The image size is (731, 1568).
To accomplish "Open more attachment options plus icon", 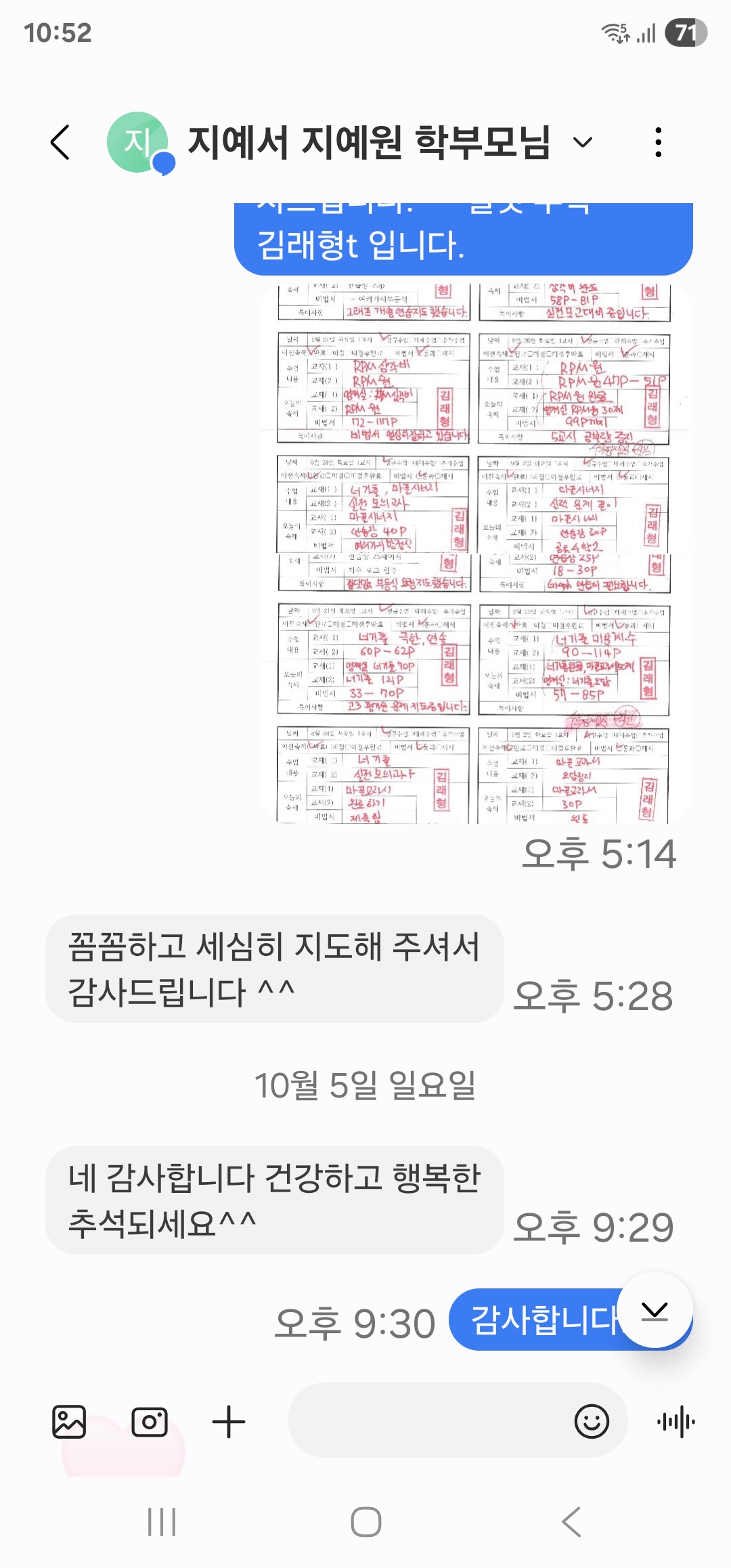I will (x=229, y=1422).
